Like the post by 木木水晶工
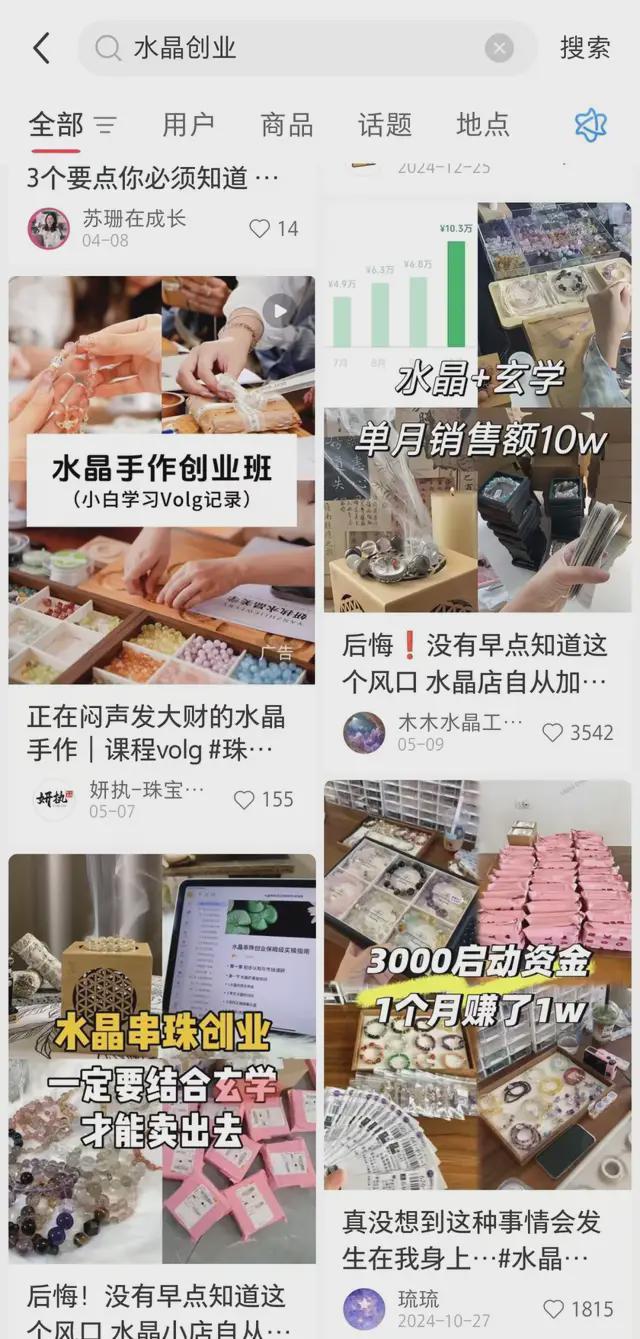 [x=552, y=733]
